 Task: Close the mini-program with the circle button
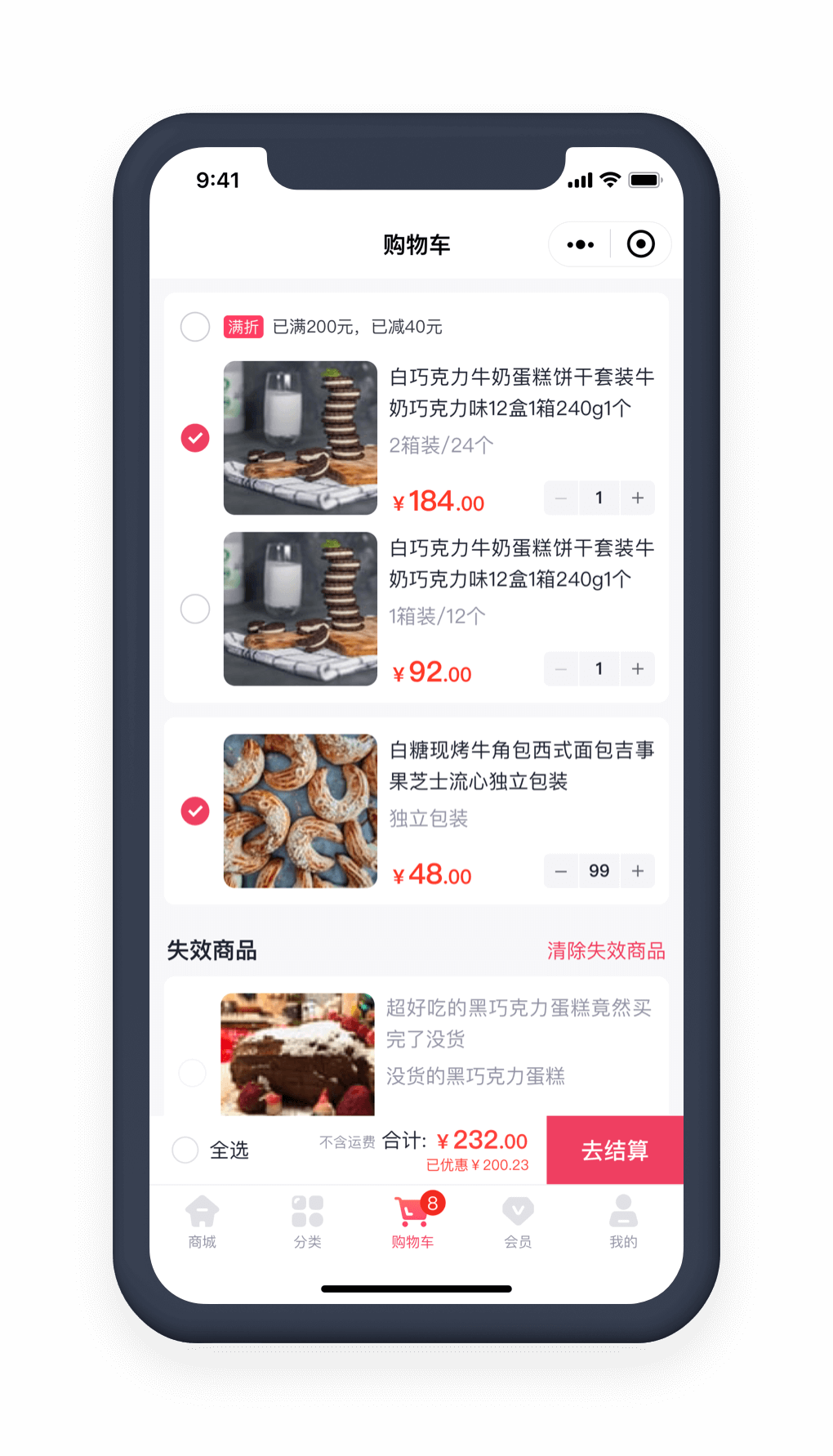click(x=640, y=244)
